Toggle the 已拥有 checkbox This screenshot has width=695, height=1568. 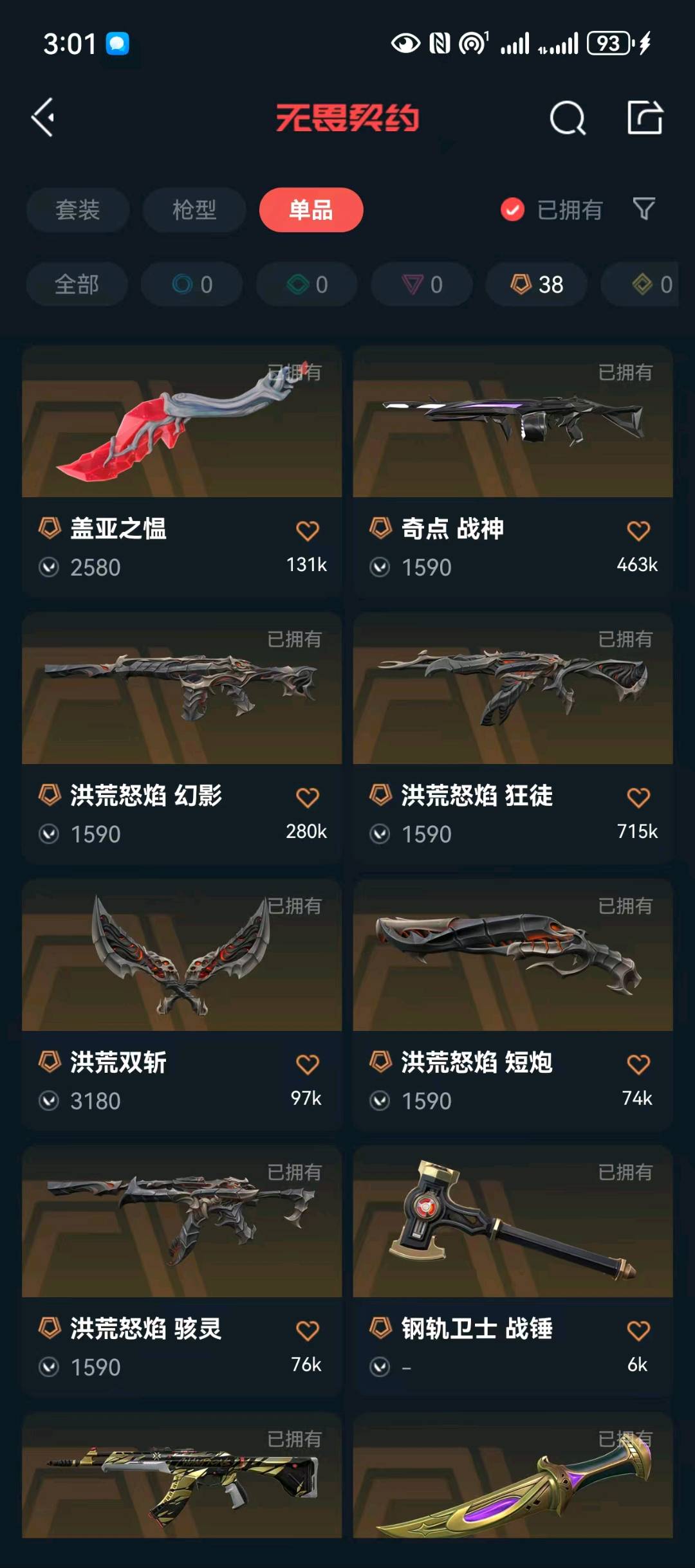pyautogui.click(x=512, y=210)
